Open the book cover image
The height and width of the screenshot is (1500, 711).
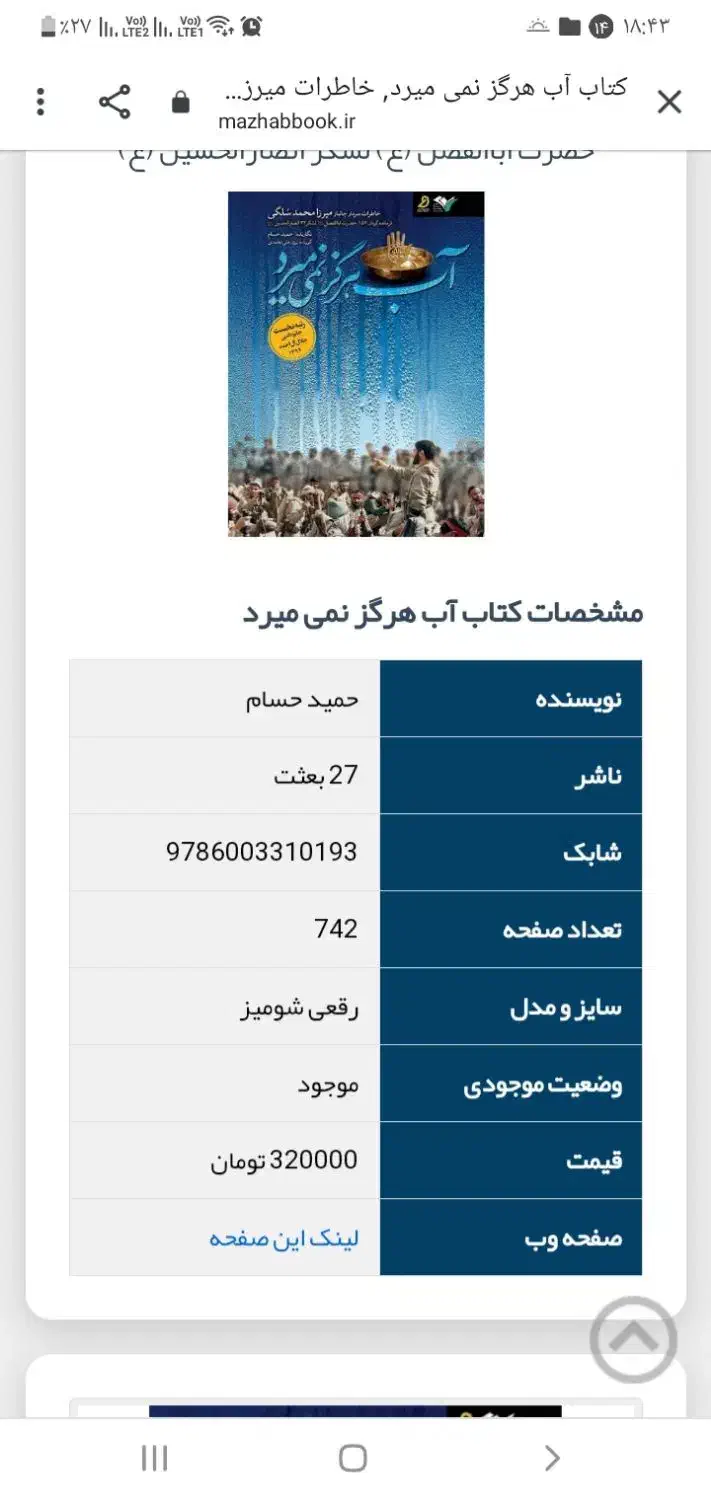(356, 364)
